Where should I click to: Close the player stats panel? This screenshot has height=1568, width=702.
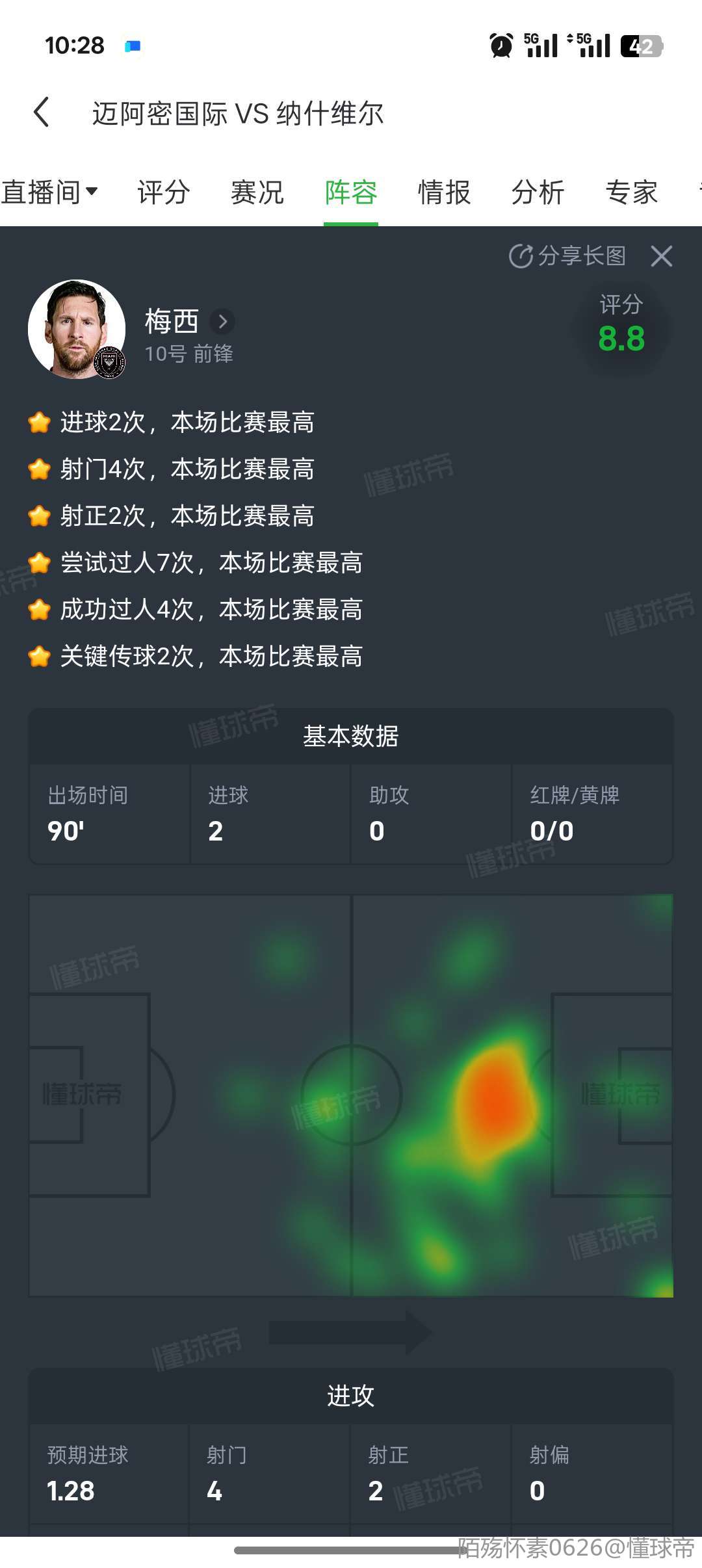pos(662,256)
